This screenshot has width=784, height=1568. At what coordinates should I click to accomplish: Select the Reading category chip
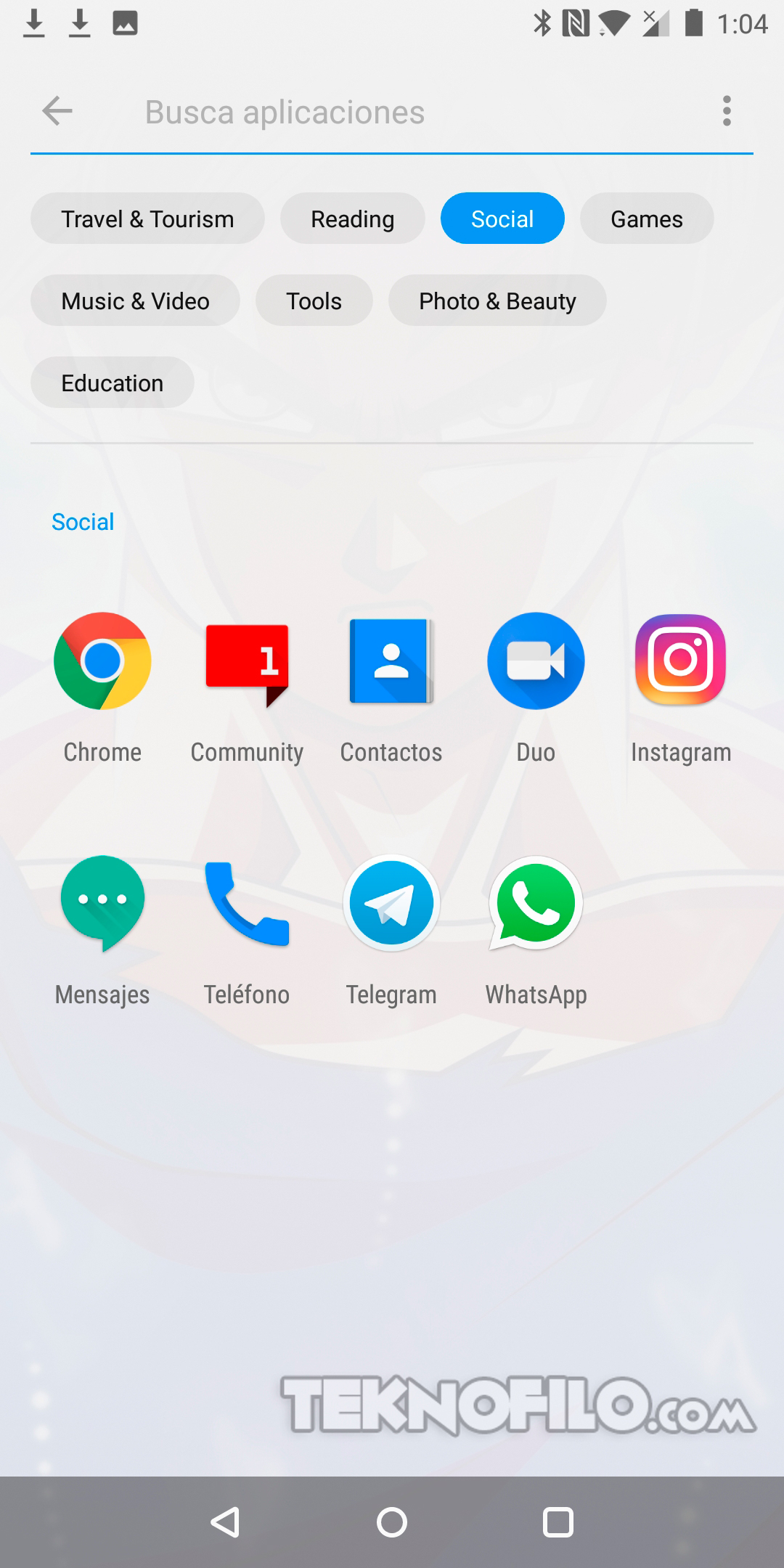(x=352, y=219)
